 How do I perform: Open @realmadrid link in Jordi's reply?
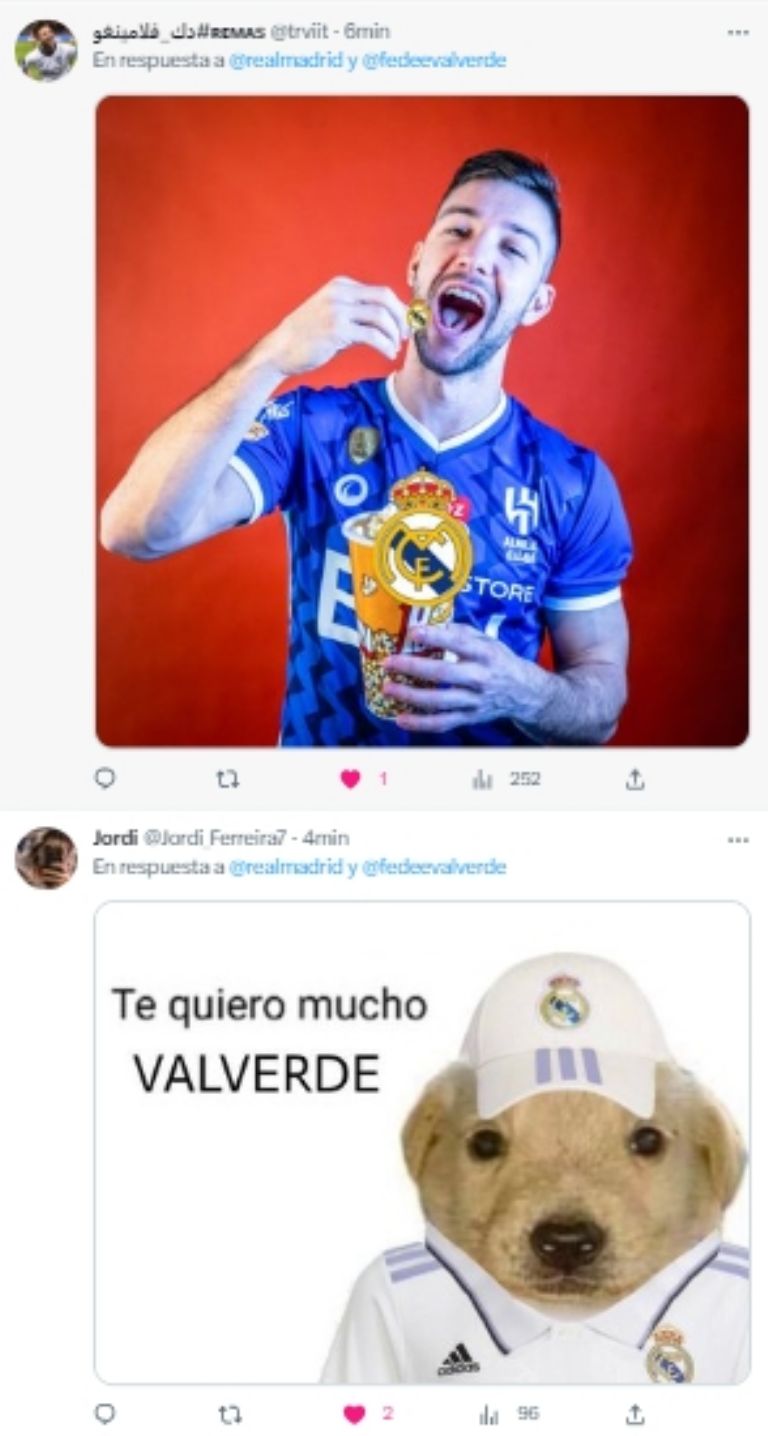click(283, 867)
